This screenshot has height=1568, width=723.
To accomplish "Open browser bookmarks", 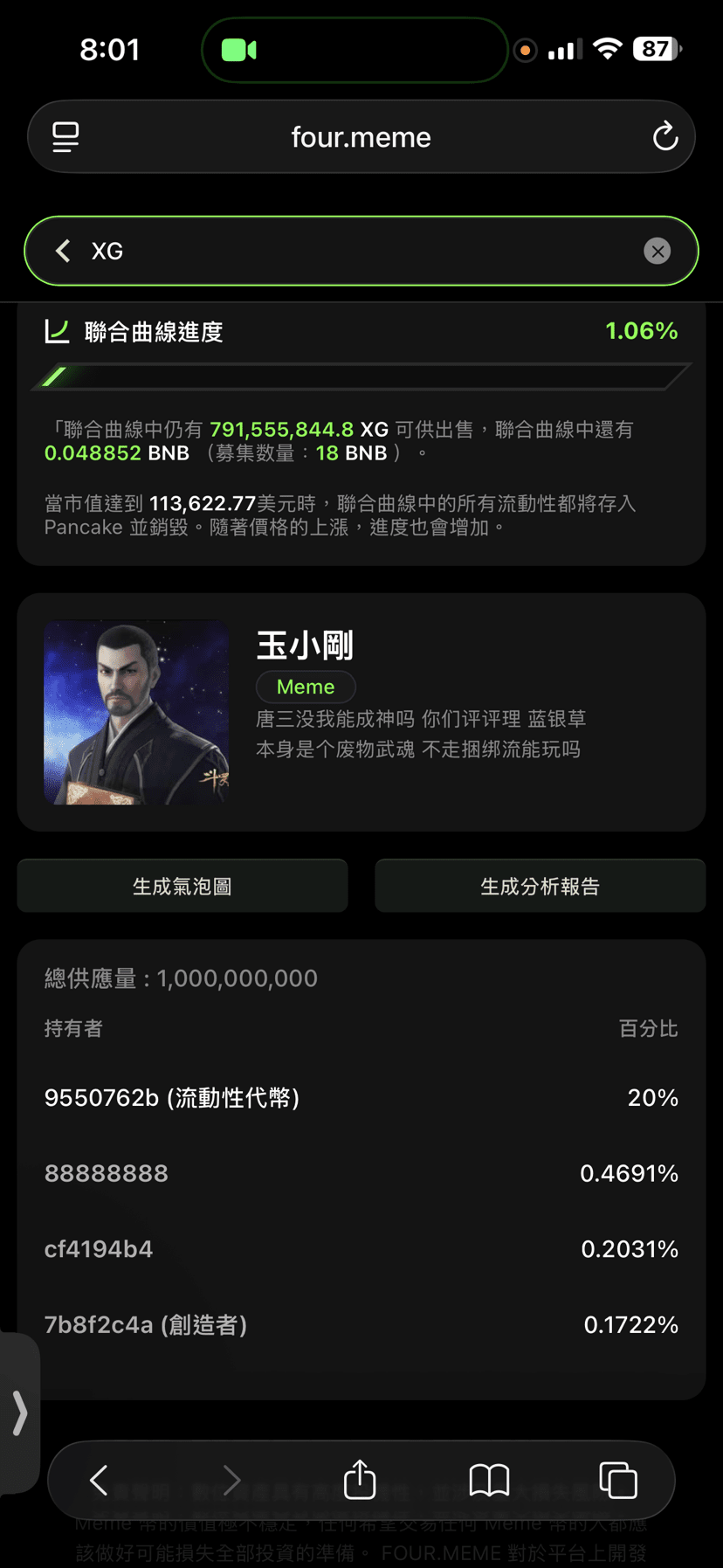I will click(x=489, y=1480).
